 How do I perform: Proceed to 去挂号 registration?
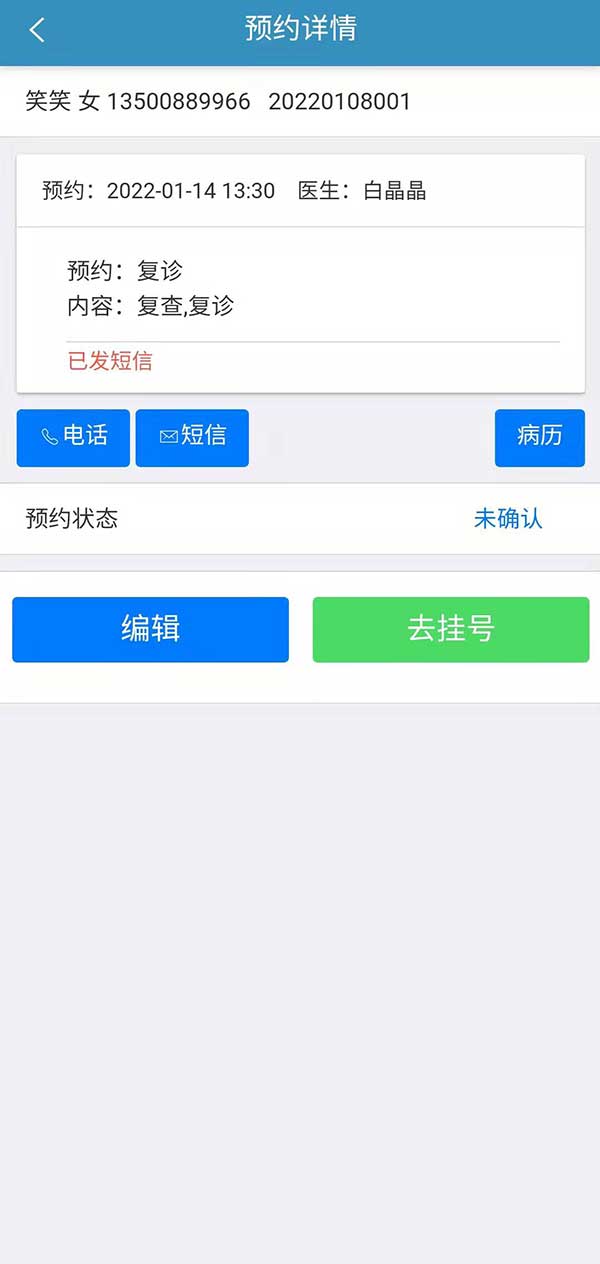point(451,629)
